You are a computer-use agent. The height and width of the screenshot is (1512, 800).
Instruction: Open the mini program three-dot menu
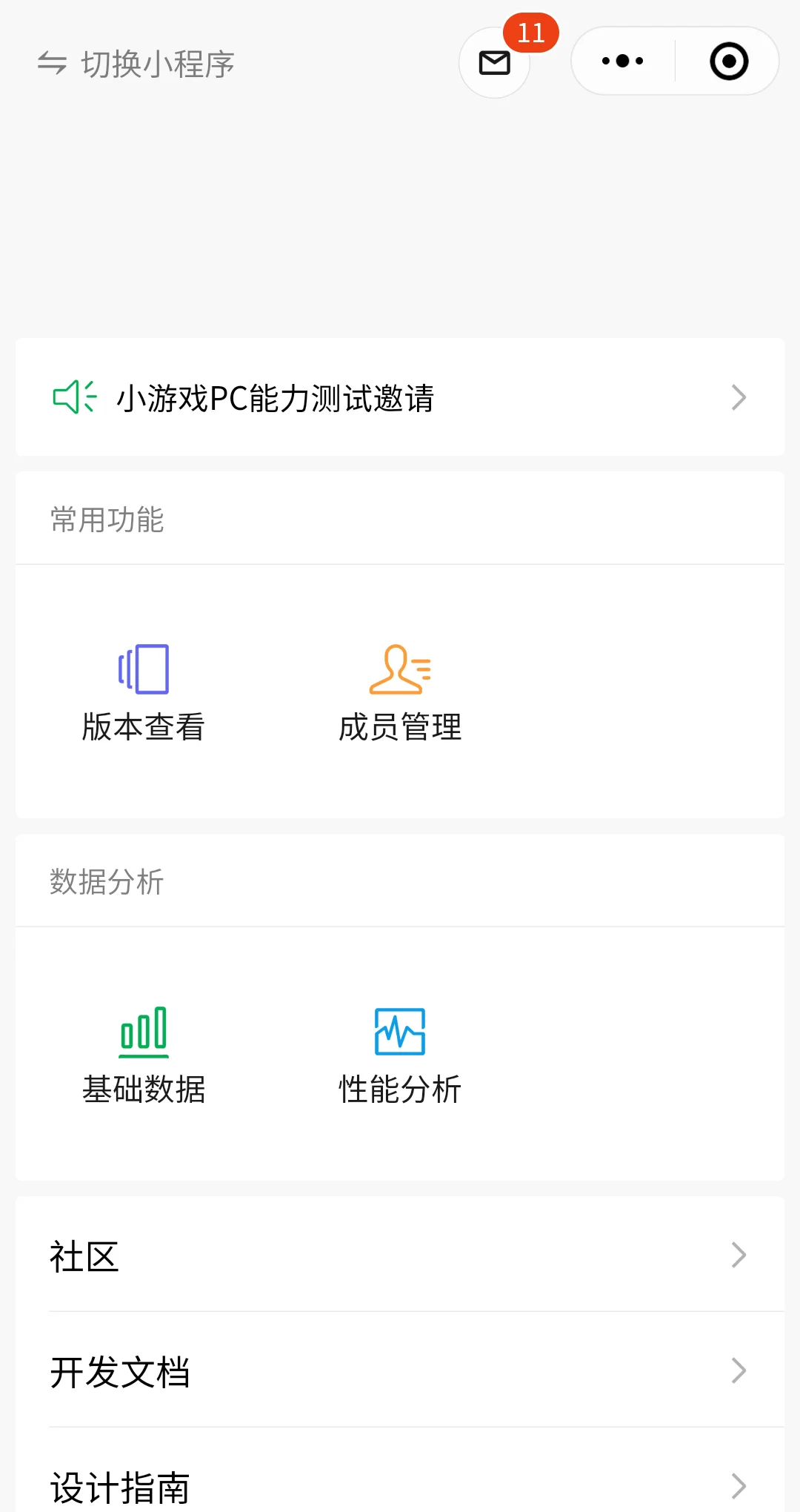[623, 62]
